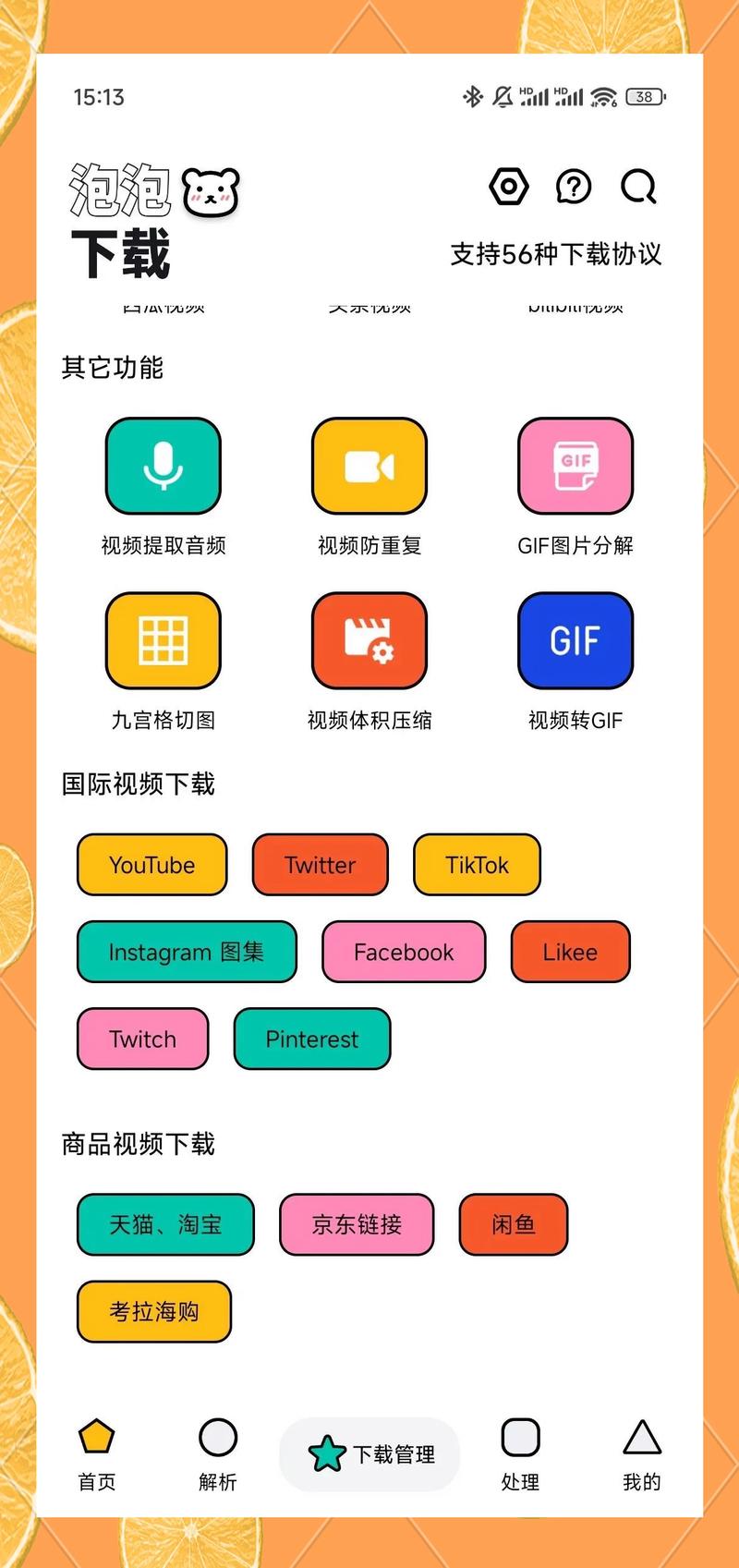Select the 天猫、淘宝 download option

tap(164, 1225)
